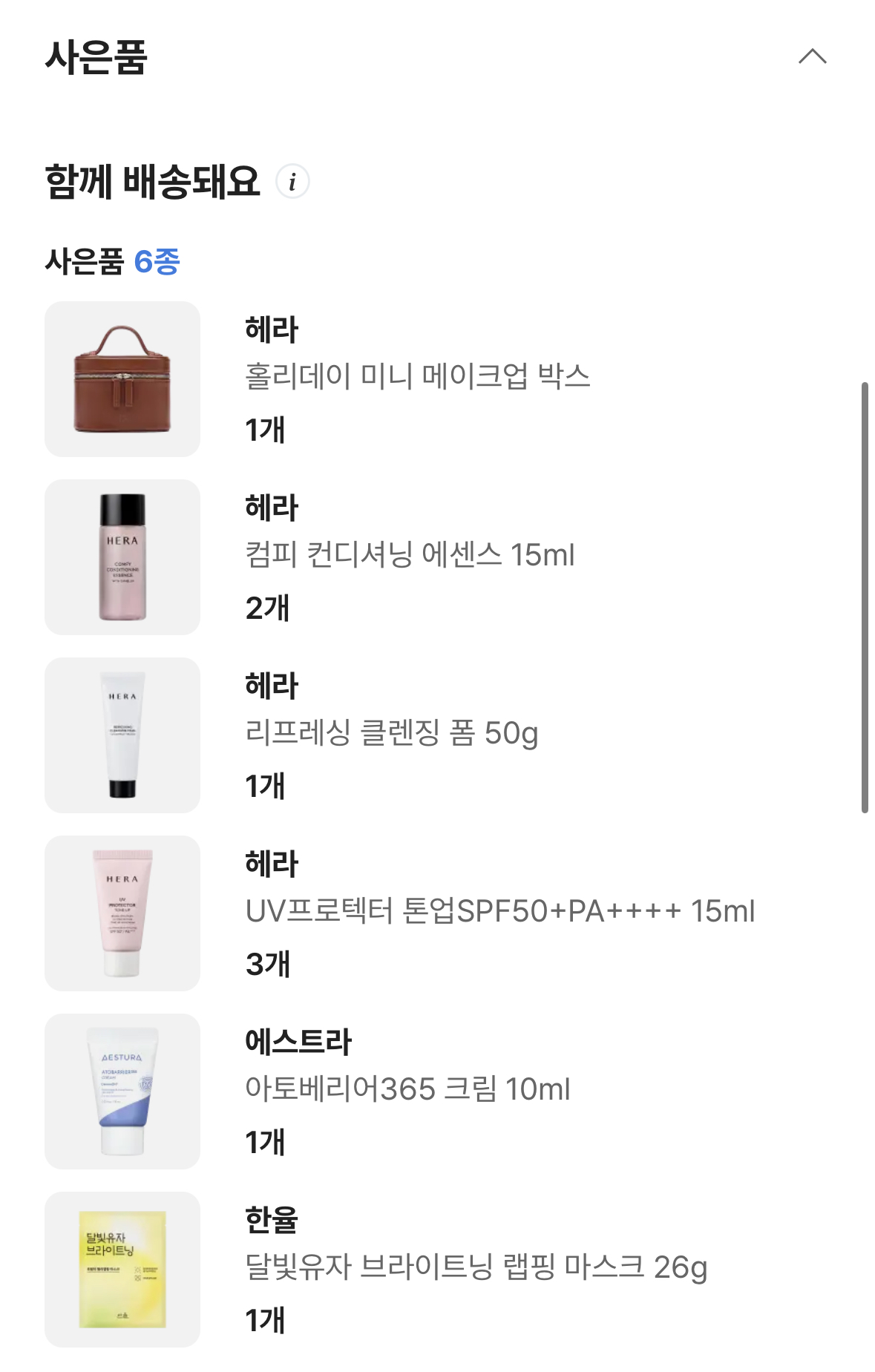The image size is (875, 1372).
Task: Collapse the 사은품 section
Action: (x=812, y=56)
